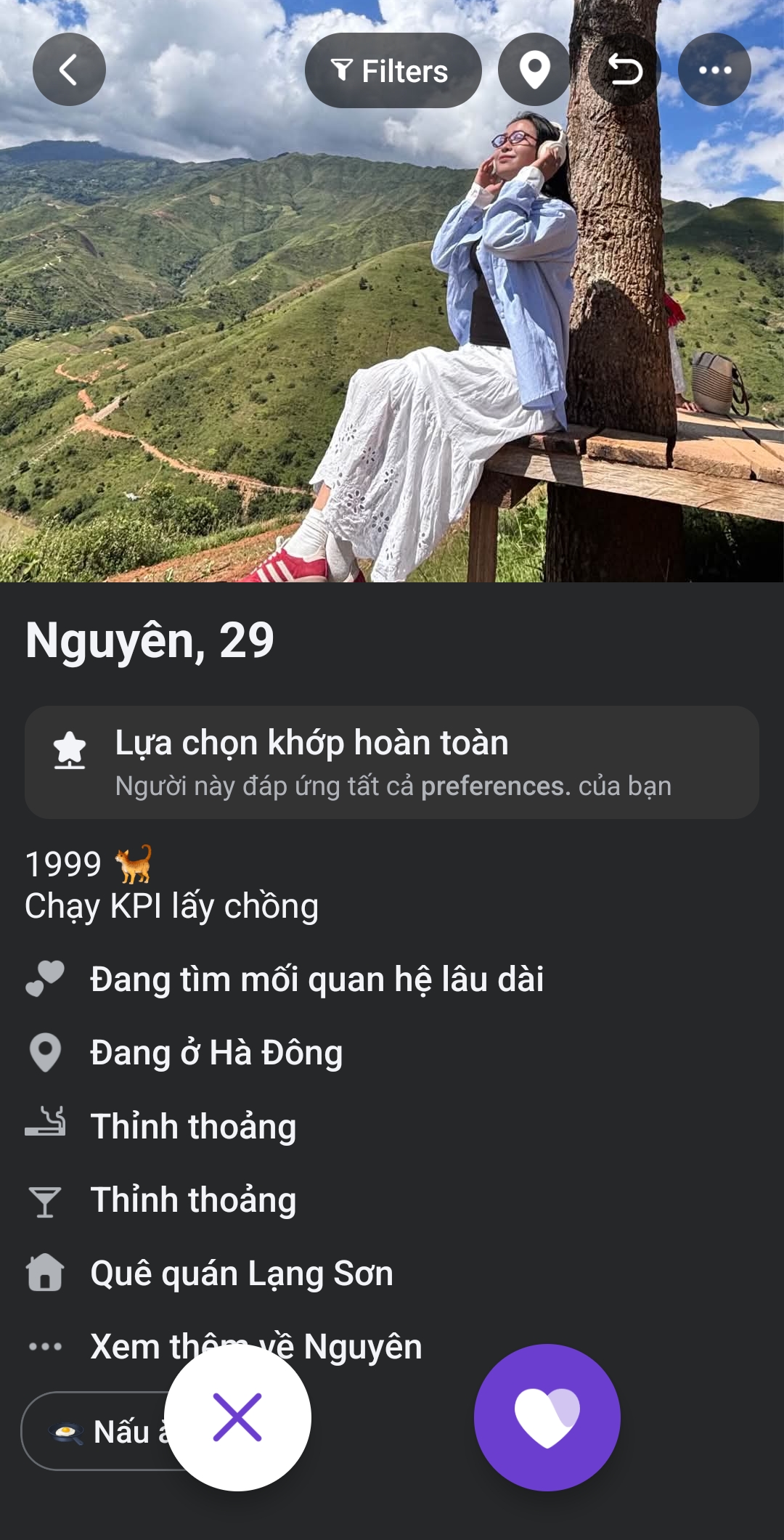Open the Filters button

393,70
